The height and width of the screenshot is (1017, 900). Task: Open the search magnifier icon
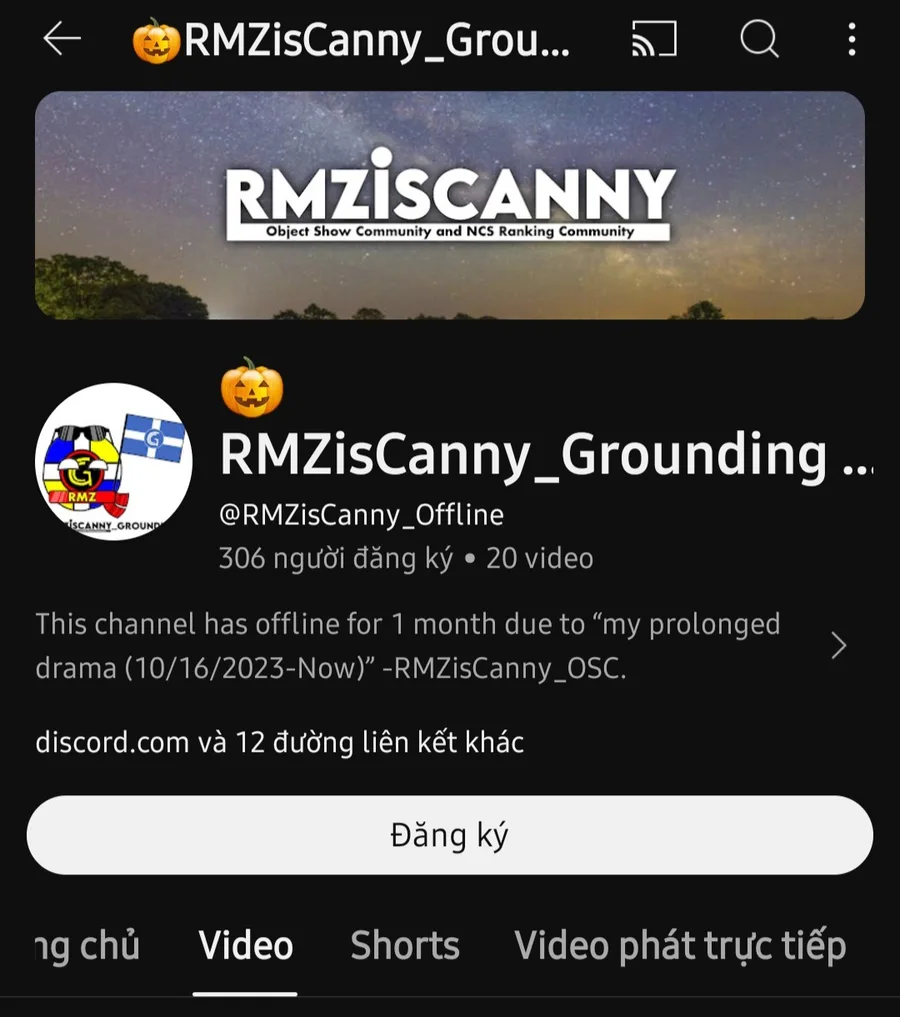coord(759,40)
